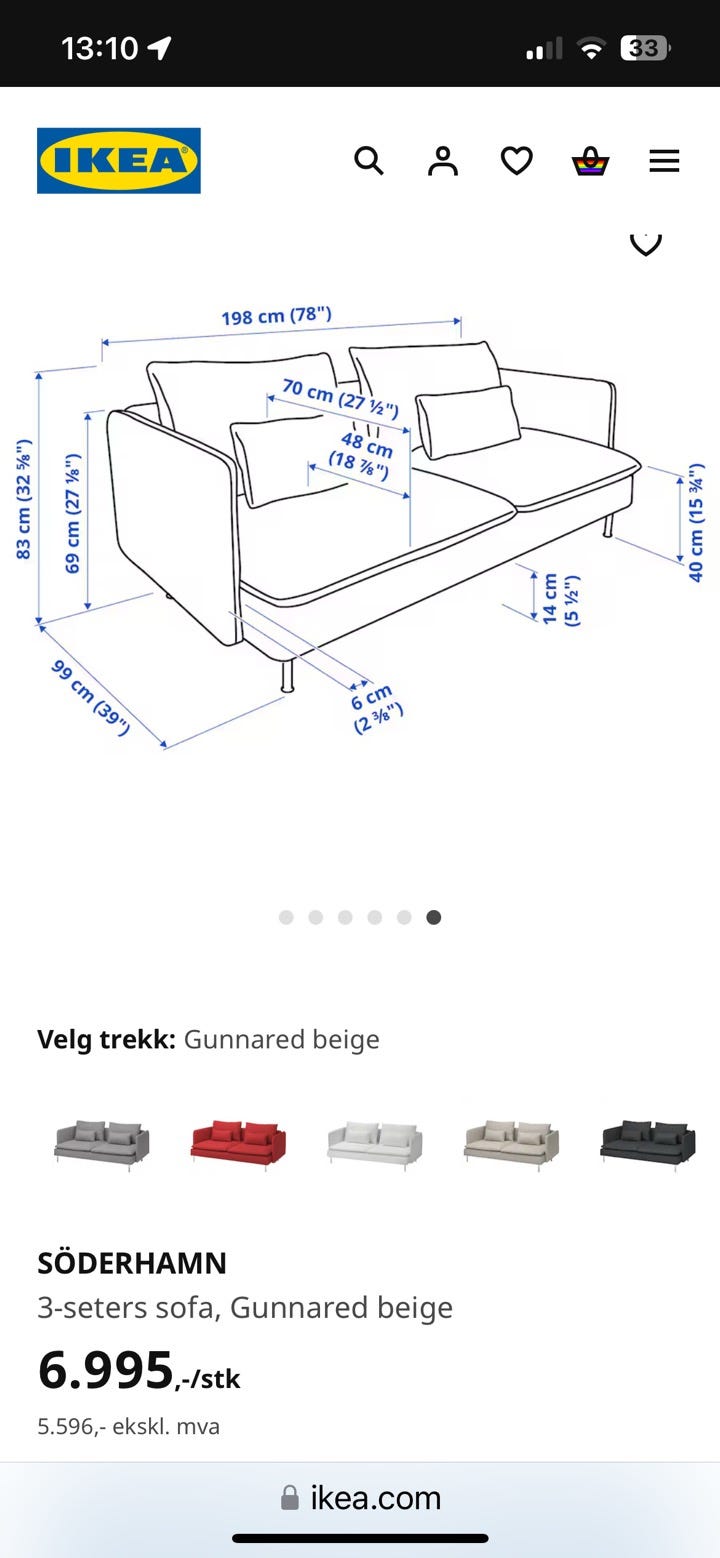Tap the ikea.com address bar
This screenshot has height=1558, width=720.
coord(360,1497)
